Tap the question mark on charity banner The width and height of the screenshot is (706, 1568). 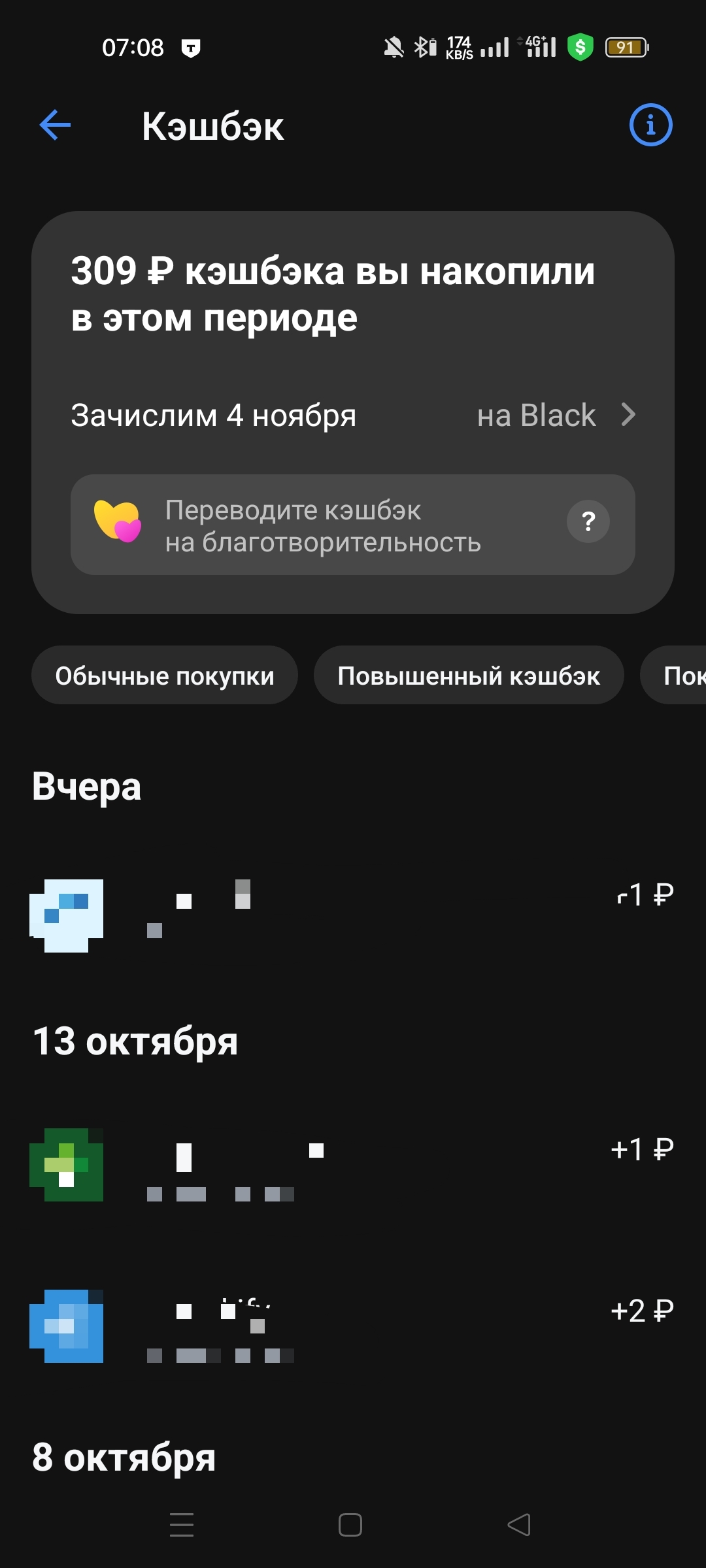(x=588, y=521)
